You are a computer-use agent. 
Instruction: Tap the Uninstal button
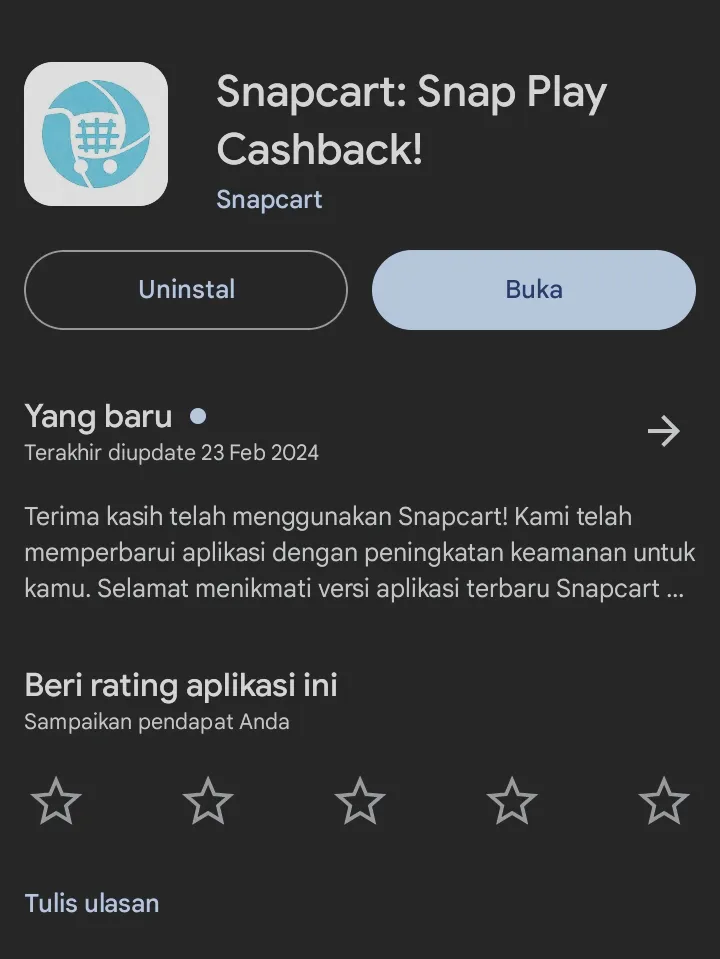pos(186,290)
